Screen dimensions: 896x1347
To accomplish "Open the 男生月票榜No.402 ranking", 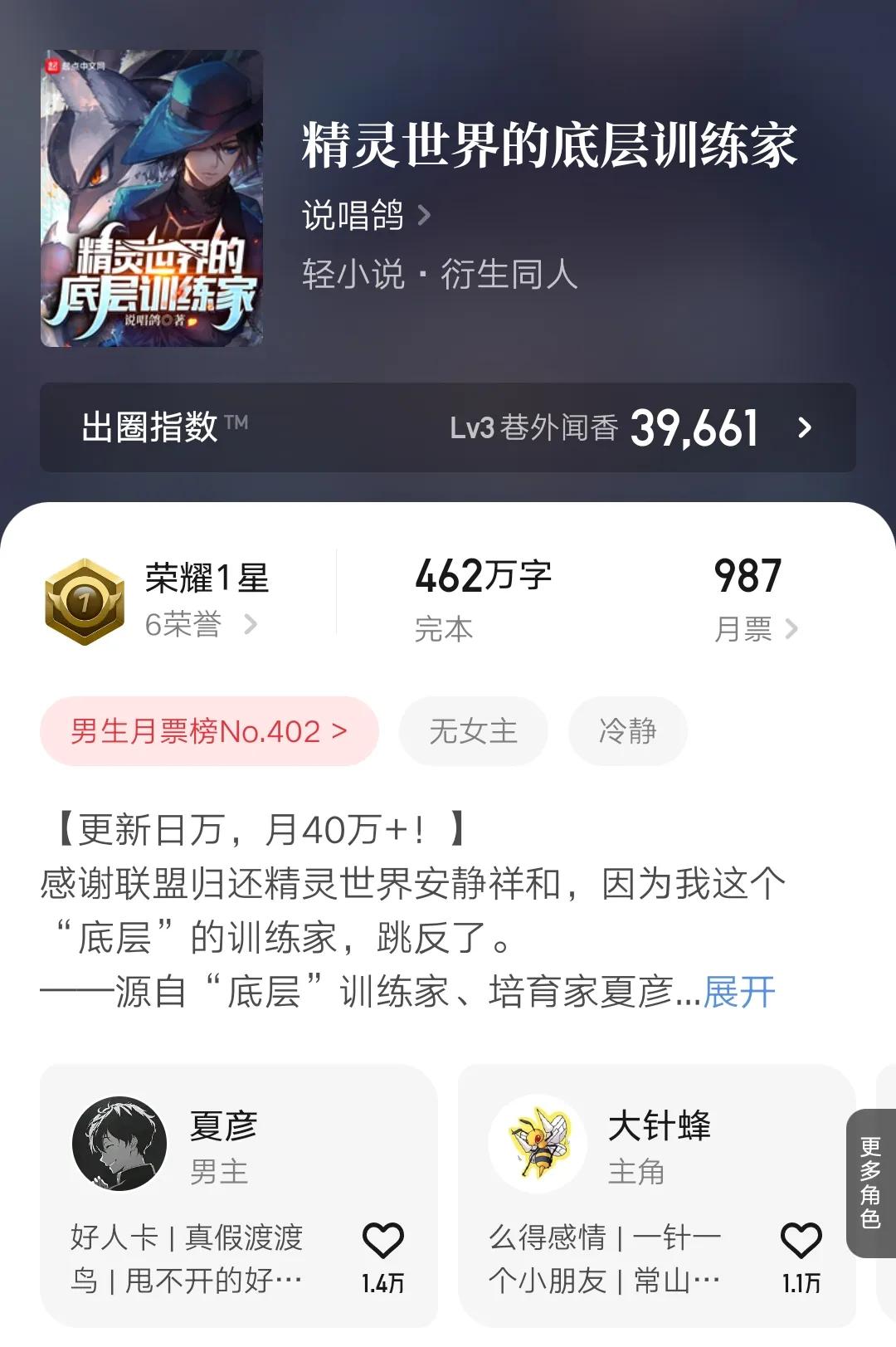I will pyautogui.click(x=207, y=730).
